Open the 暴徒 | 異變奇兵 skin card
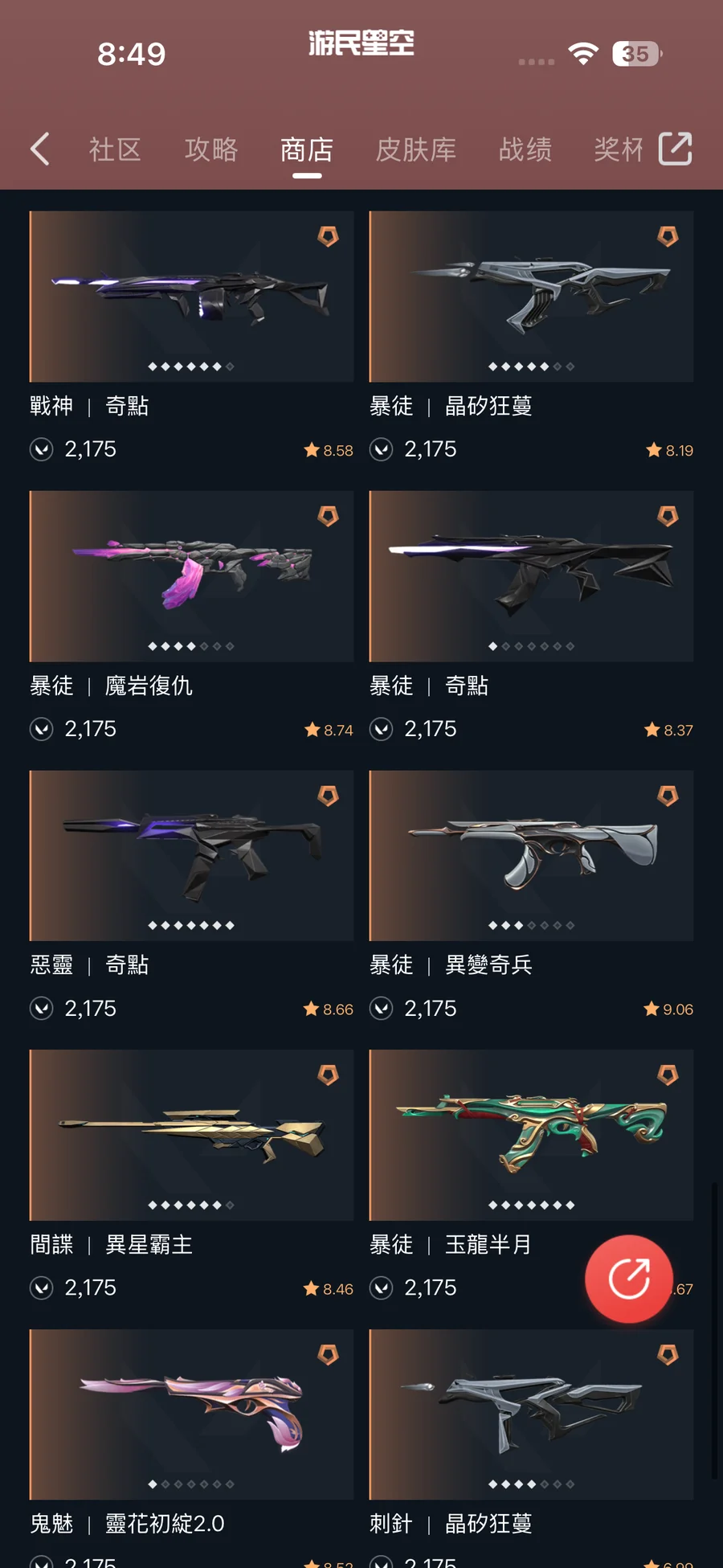 click(531, 856)
